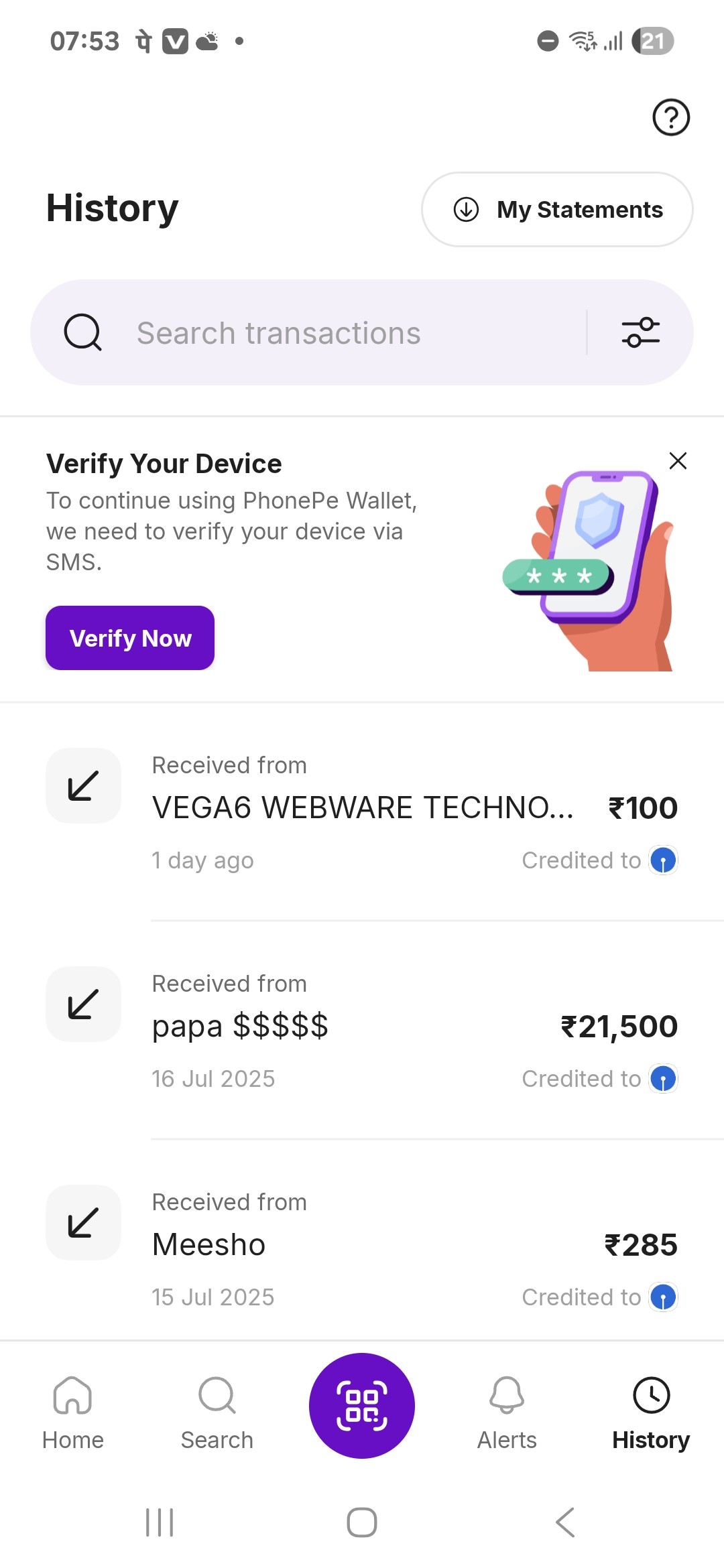Open the Alerts tab
This screenshot has width=724, height=1568.
[507, 1411]
